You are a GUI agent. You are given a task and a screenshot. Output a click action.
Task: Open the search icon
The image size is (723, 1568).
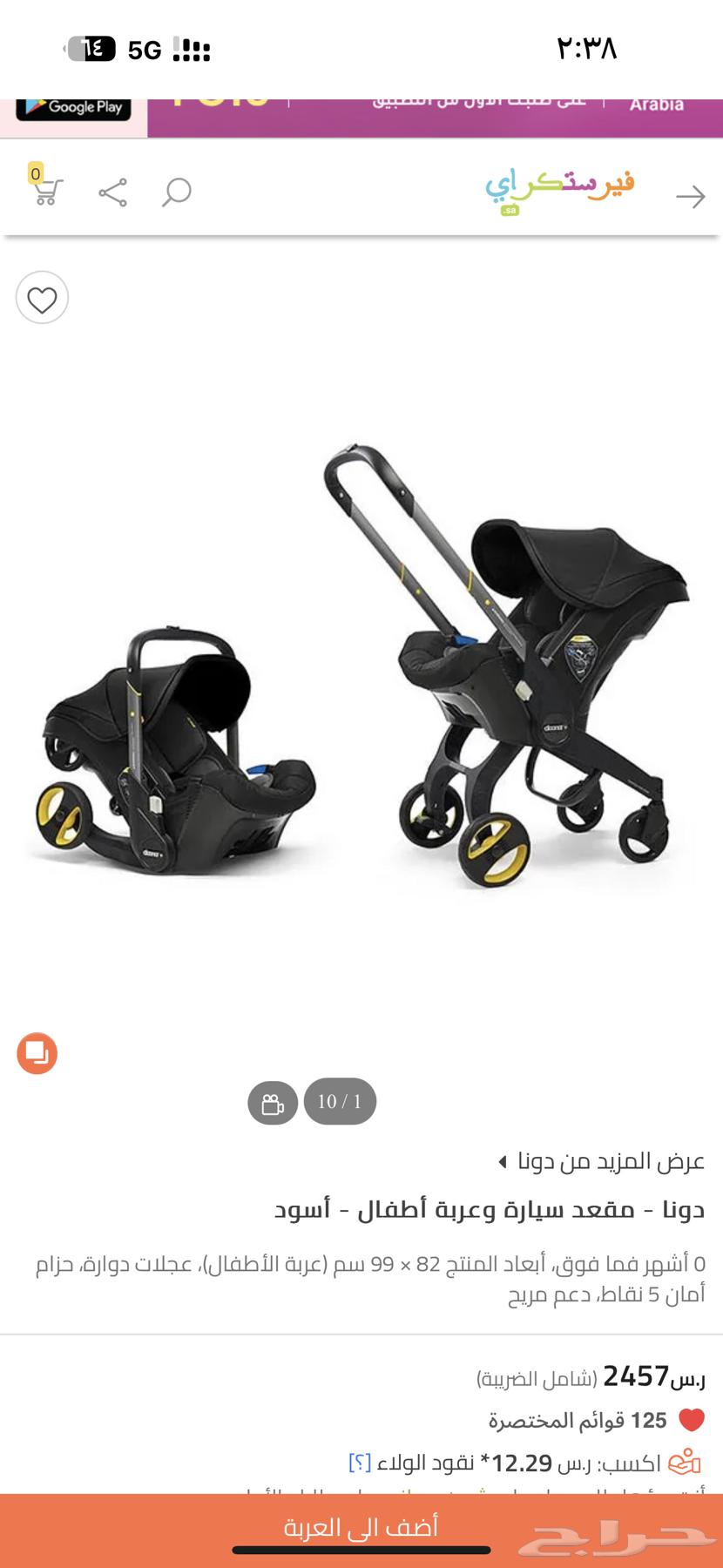(177, 193)
